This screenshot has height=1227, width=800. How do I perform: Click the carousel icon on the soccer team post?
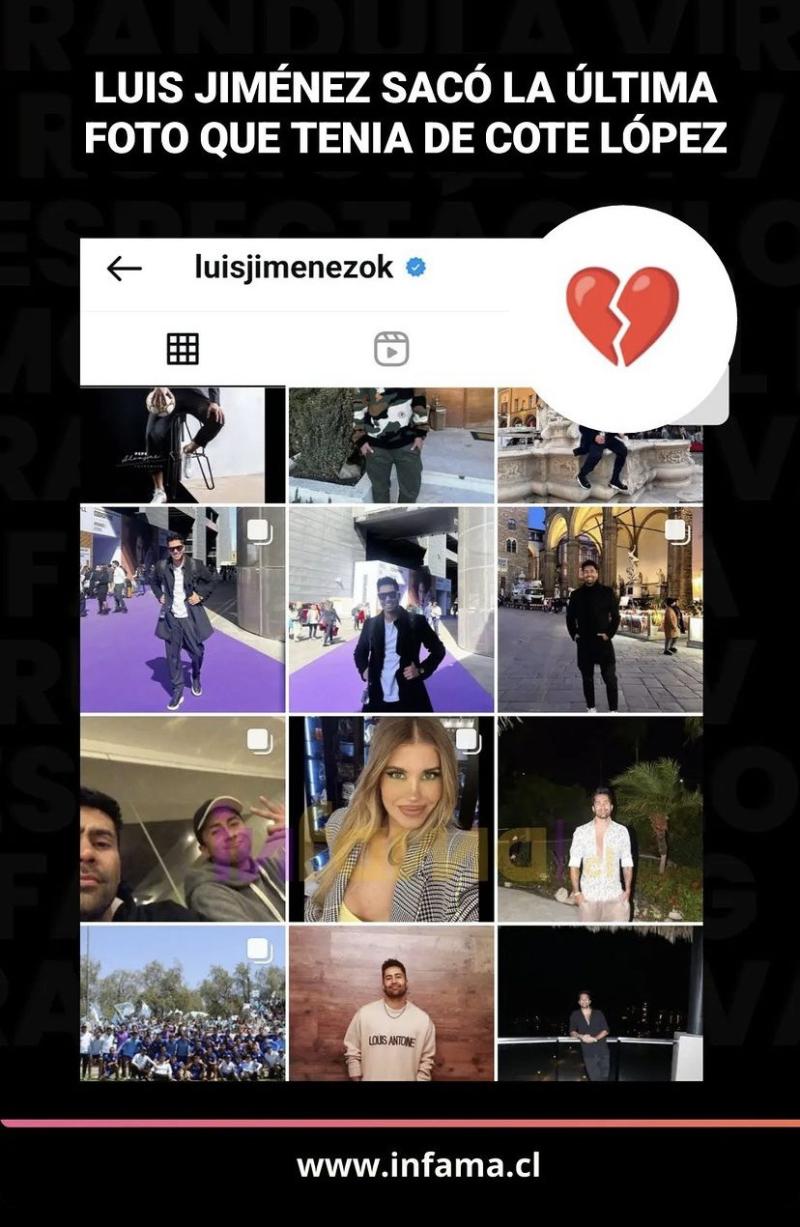(259, 951)
